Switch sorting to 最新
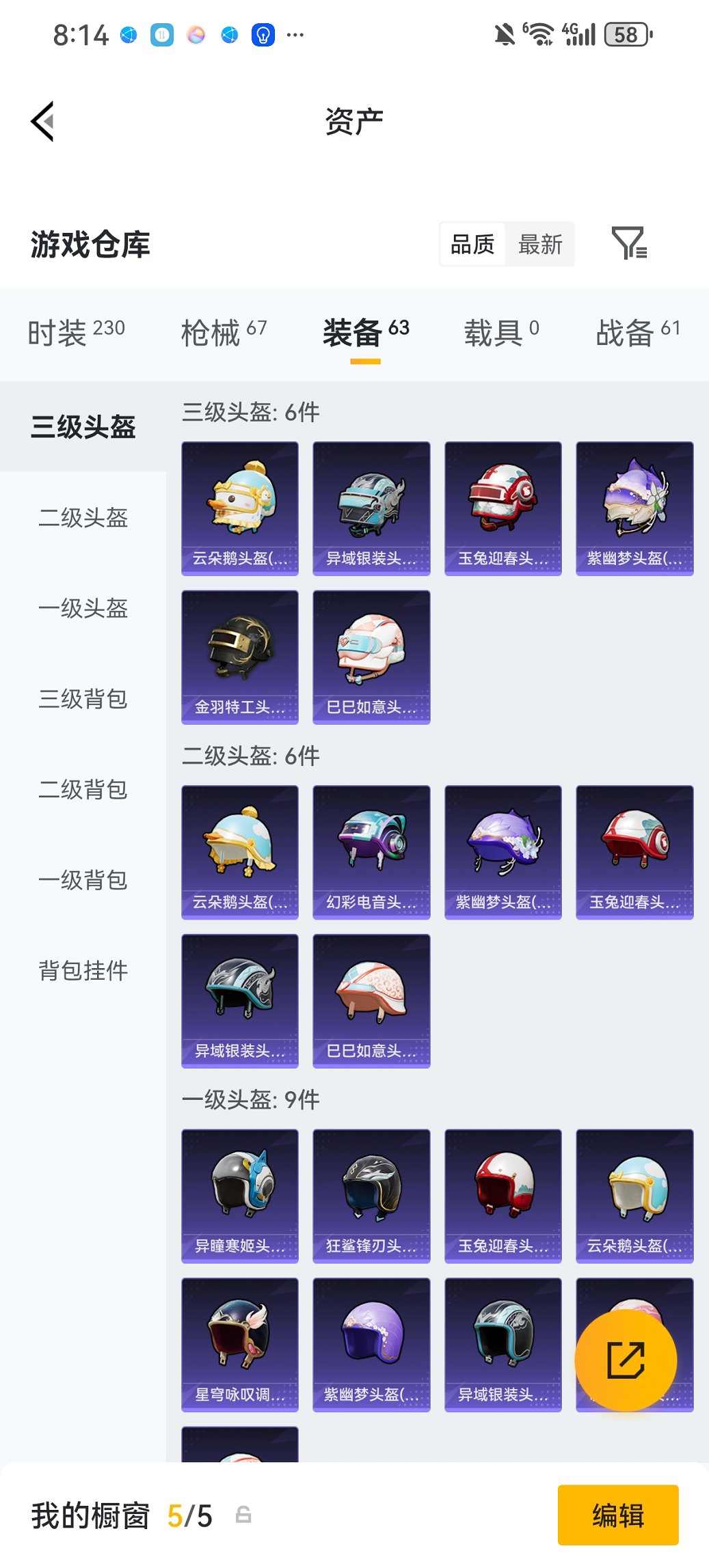The image size is (709, 1568). pos(540,244)
